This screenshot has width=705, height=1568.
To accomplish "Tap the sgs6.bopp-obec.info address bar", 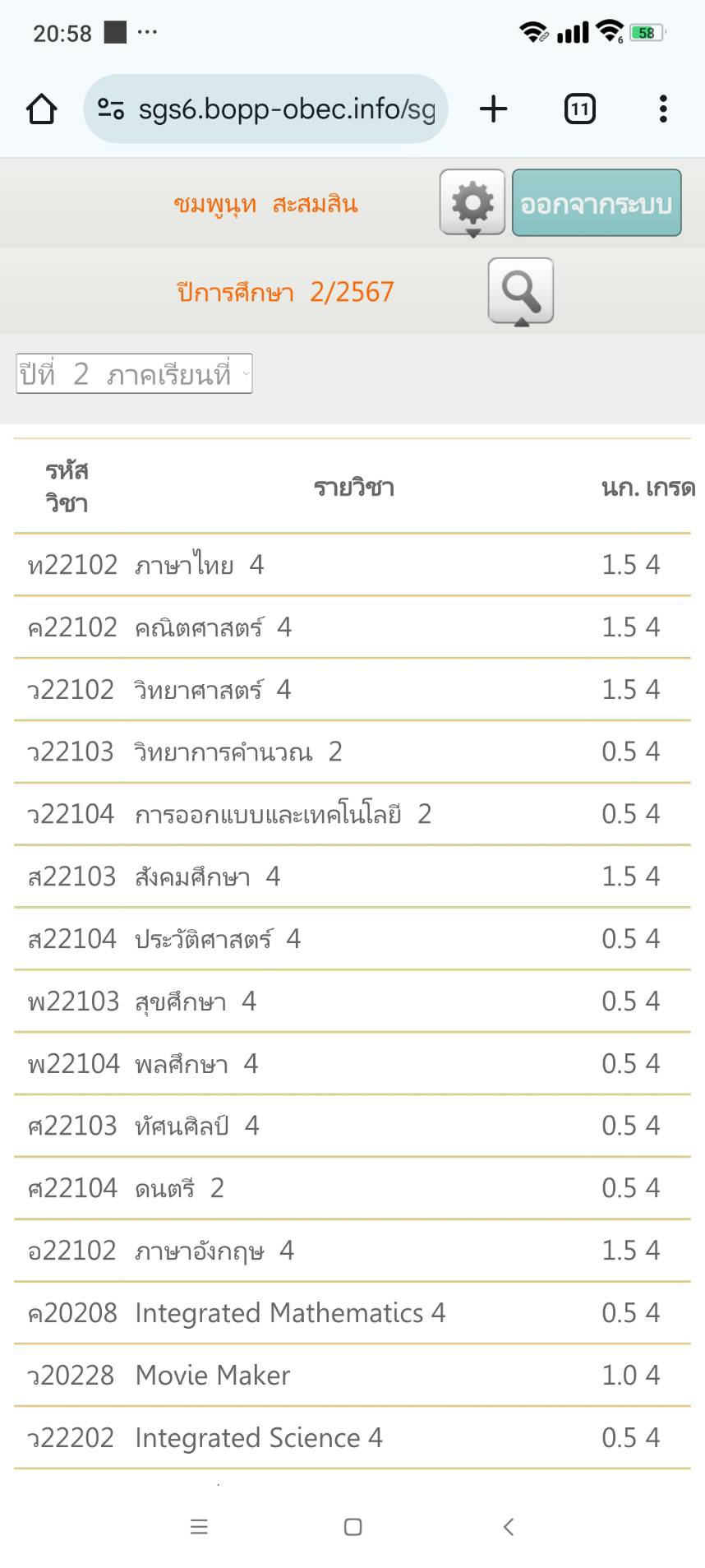I will click(x=265, y=109).
